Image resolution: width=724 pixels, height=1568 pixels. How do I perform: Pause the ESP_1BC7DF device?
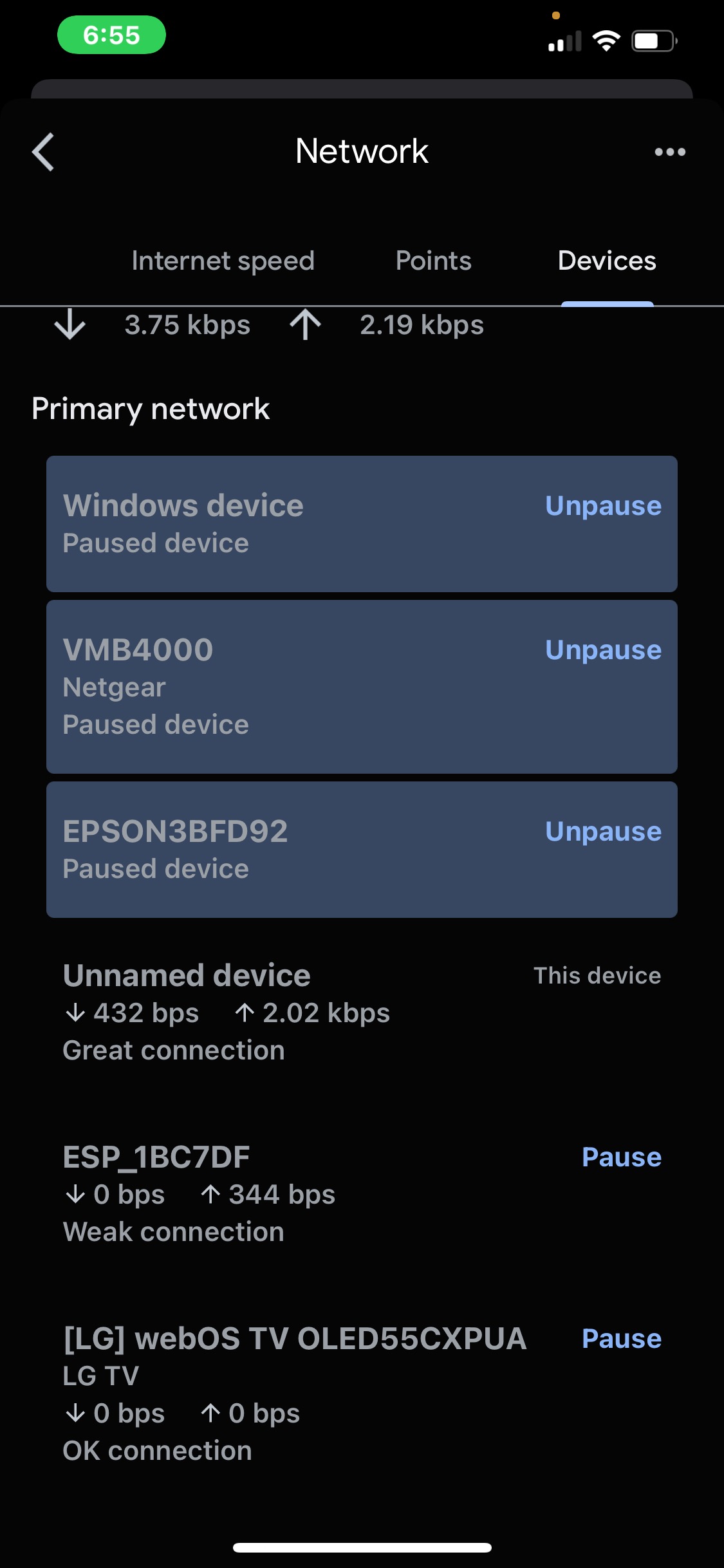[621, 1157]
